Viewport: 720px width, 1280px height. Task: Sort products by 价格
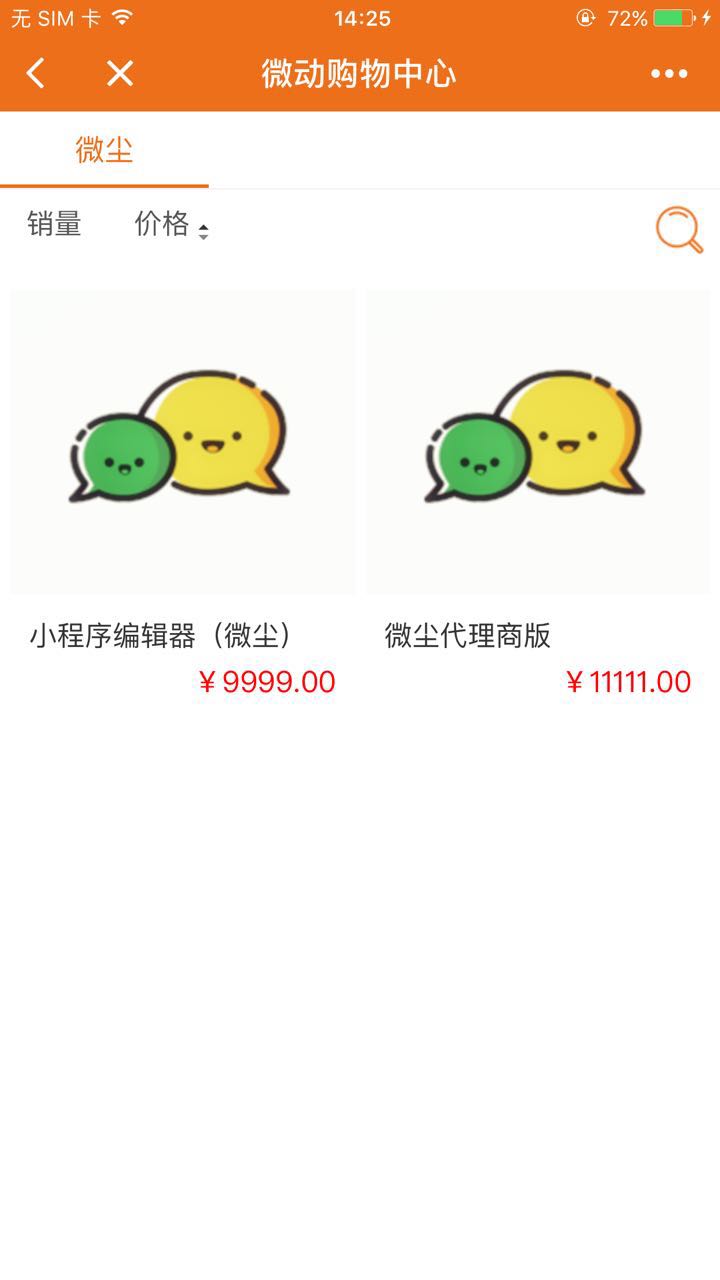171,225
